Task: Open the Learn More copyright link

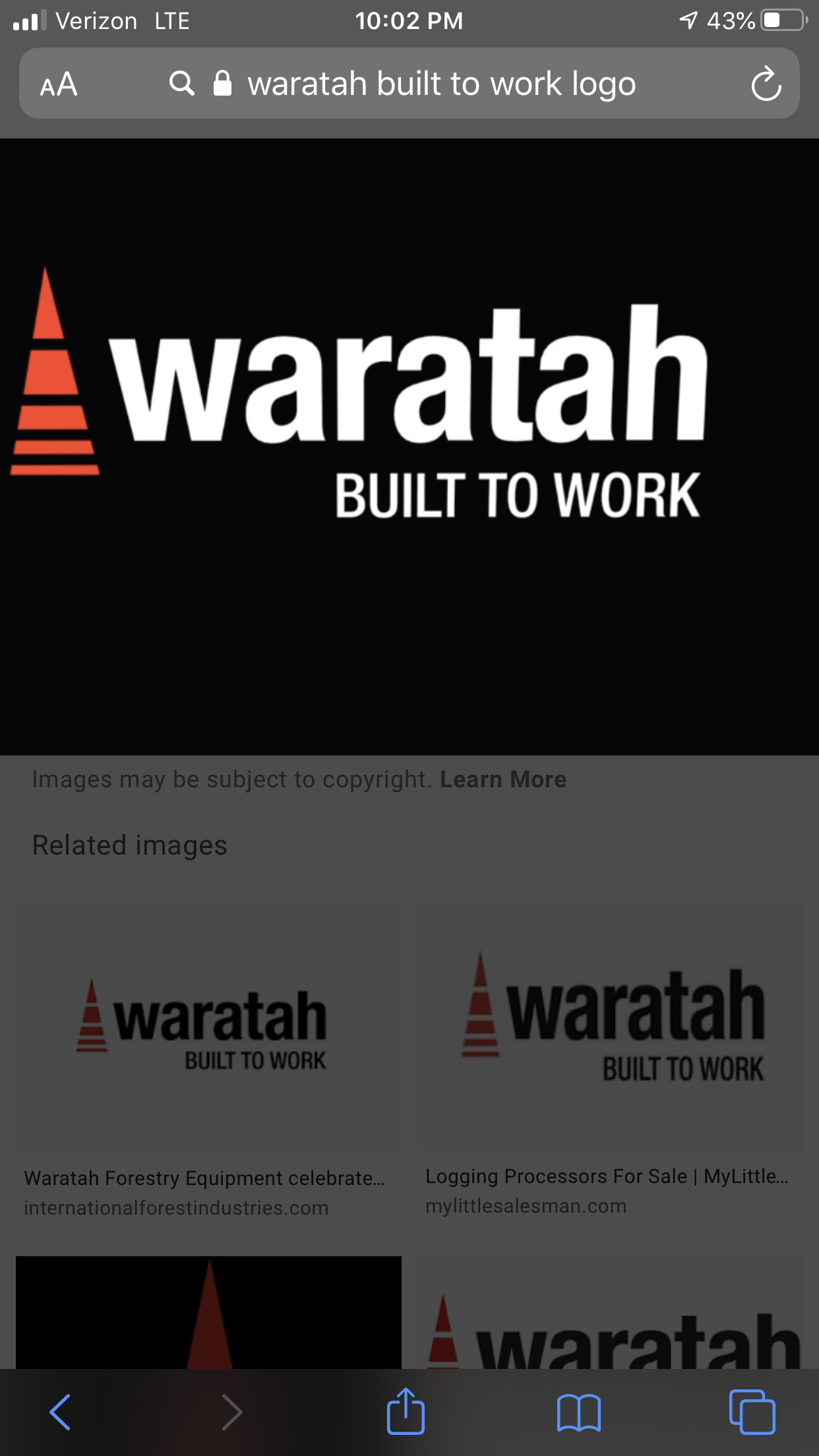Action: tap(503, 779)
